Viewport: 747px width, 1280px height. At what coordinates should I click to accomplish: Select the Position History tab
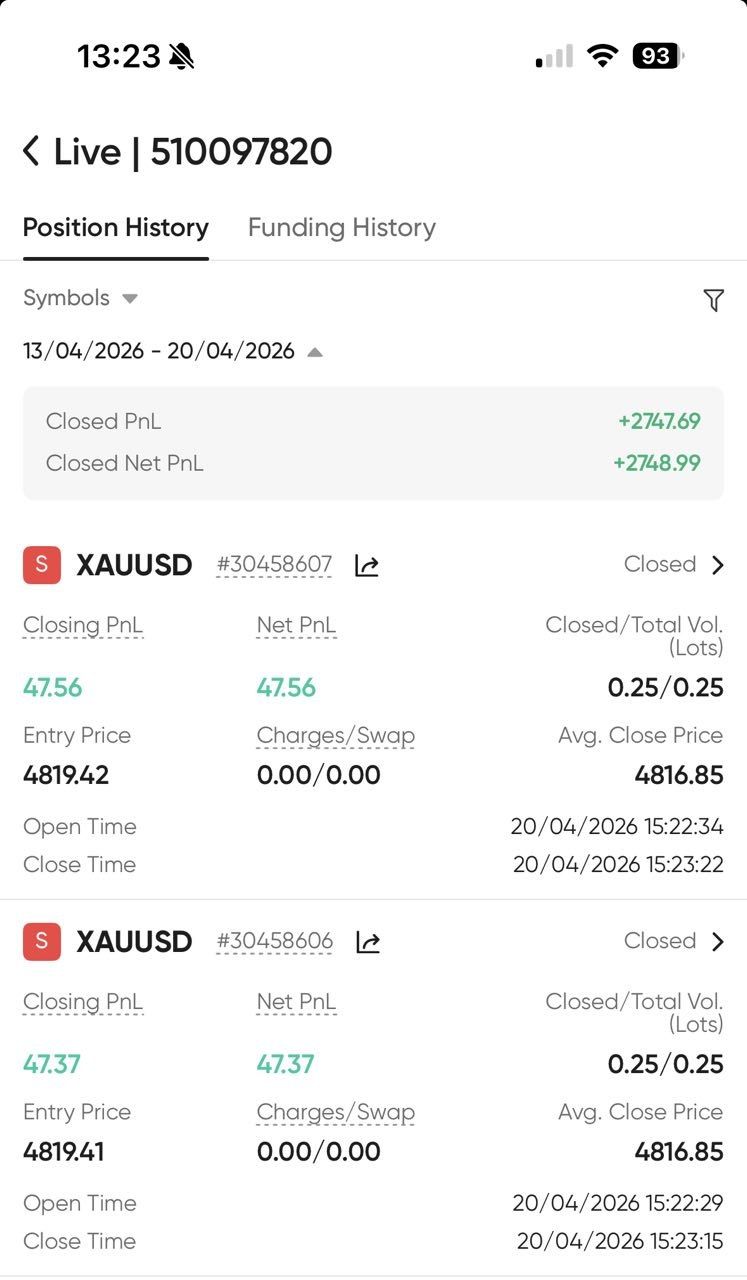click(115, 228)
